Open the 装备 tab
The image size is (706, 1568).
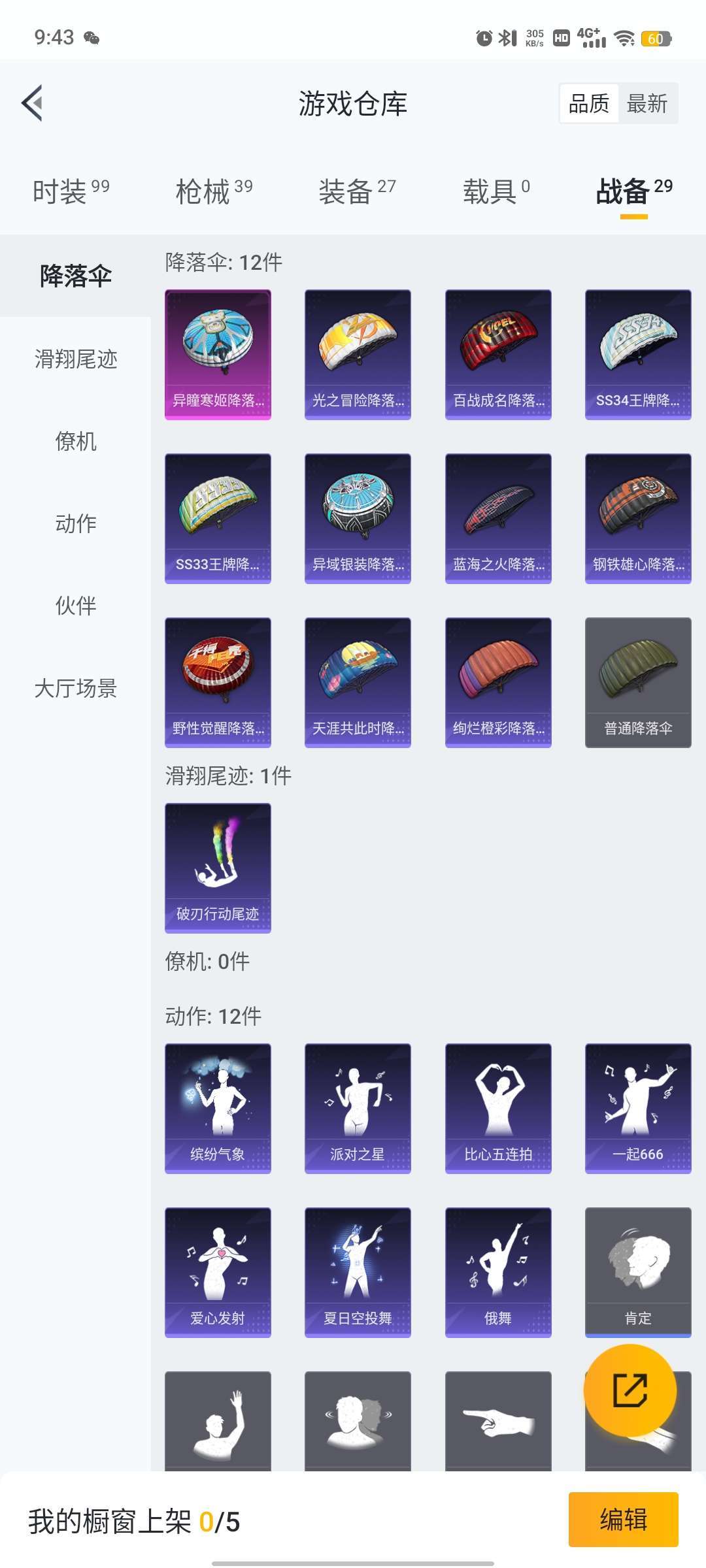(x=357, y=191)
